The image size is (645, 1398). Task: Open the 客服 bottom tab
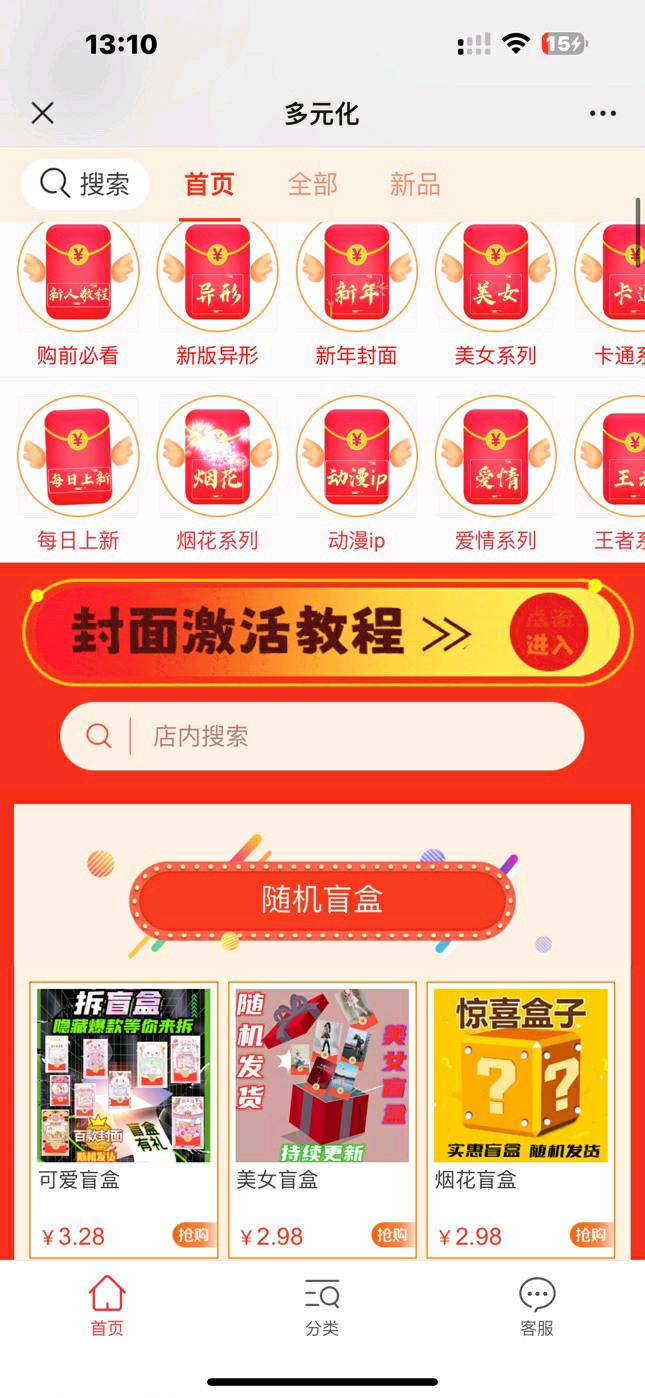[537, 1307]
